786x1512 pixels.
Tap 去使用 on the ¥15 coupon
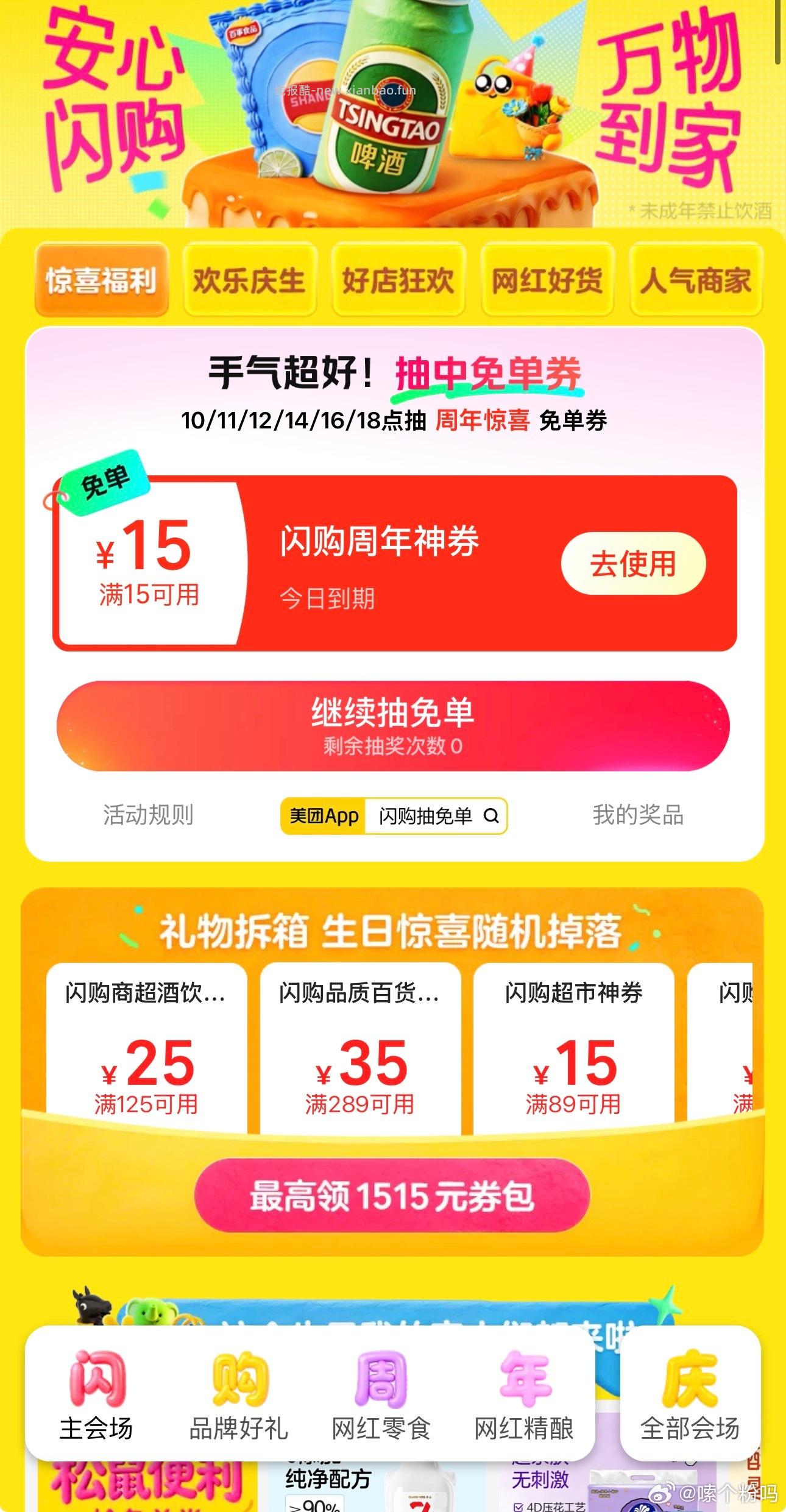(x=634, y=564)
